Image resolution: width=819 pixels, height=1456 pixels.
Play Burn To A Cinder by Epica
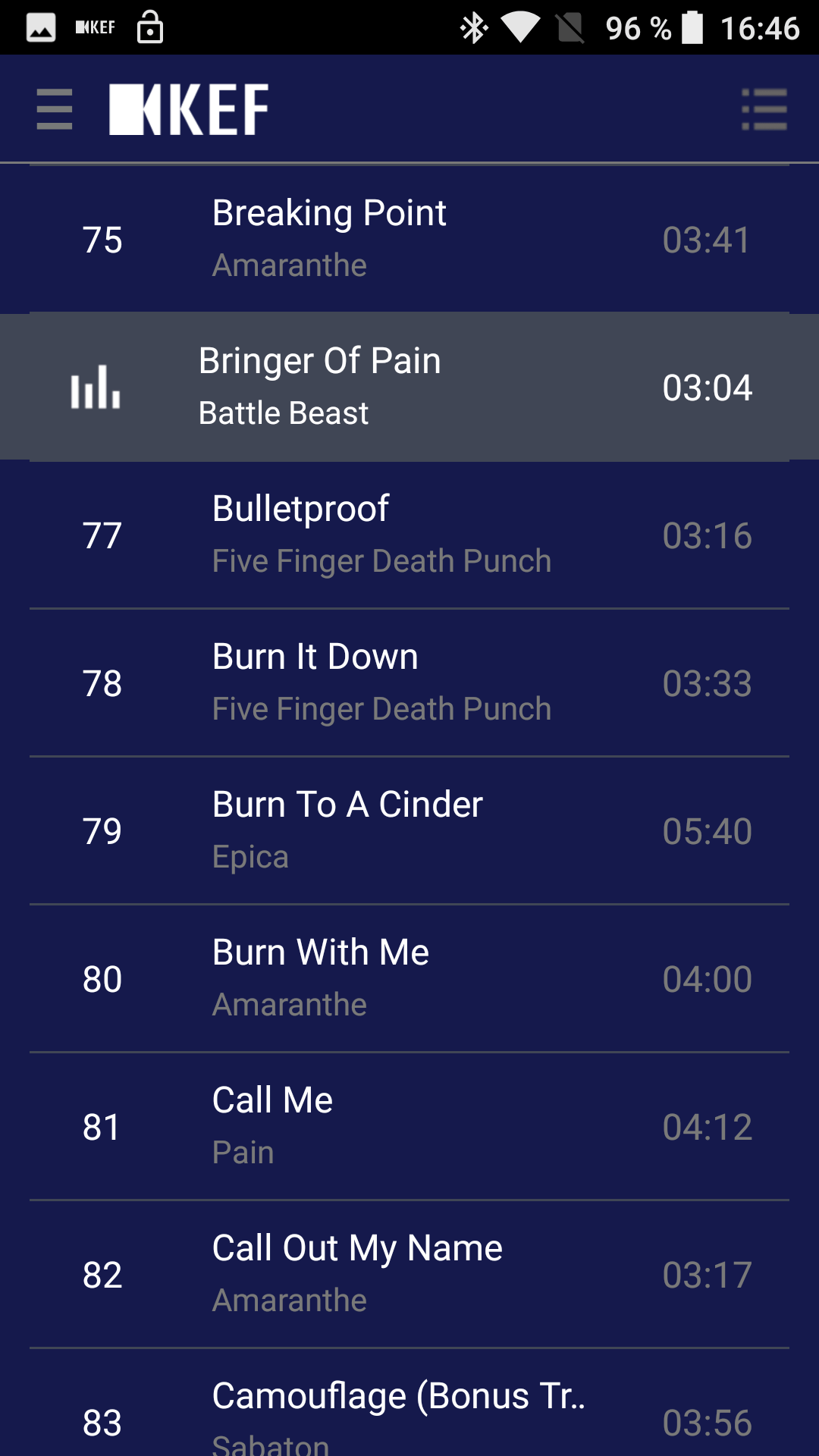pyautogui.click(x=409, y=831)
